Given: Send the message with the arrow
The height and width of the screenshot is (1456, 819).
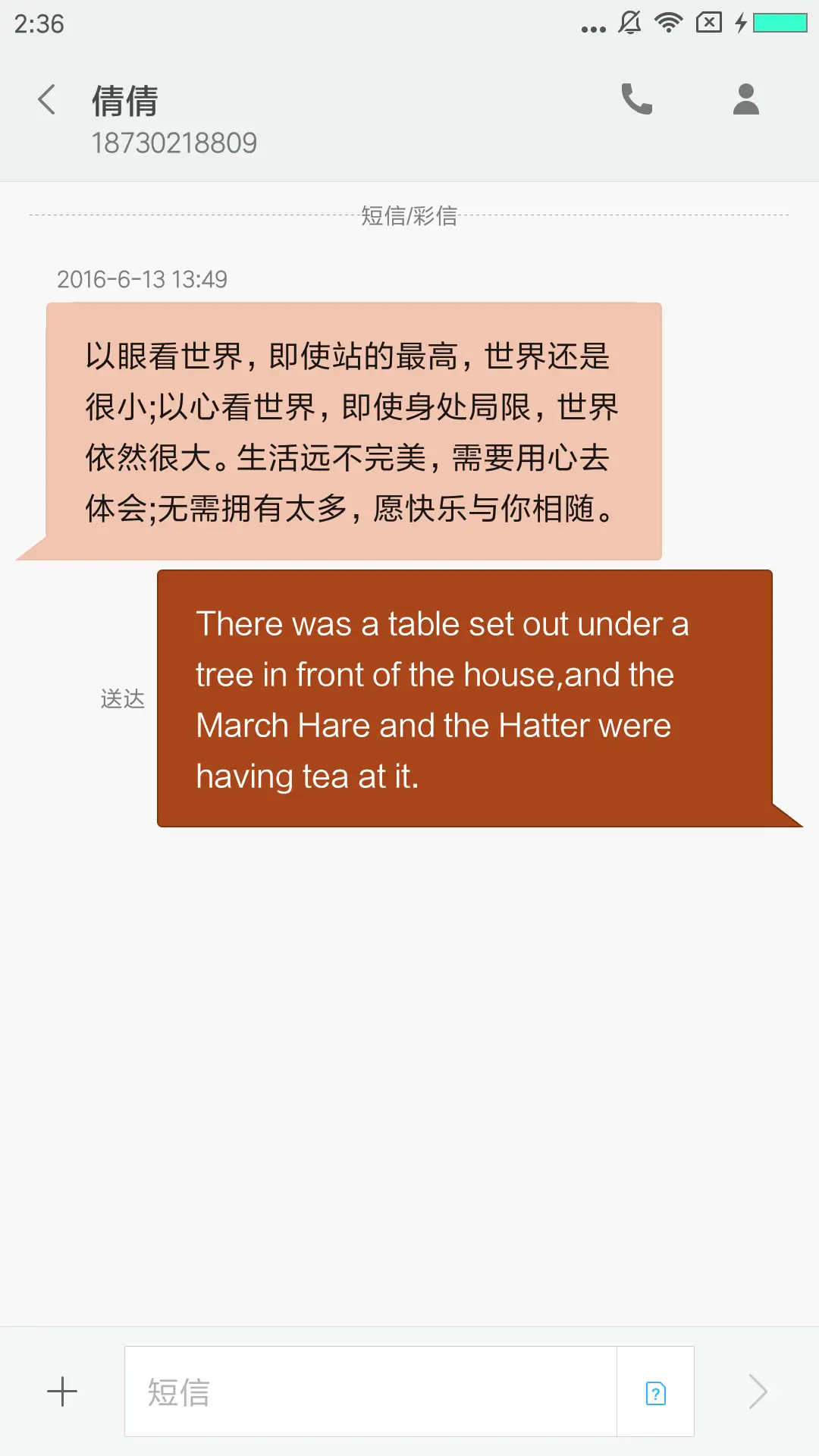Looking at the screenshot, I should pos(758,1392).
